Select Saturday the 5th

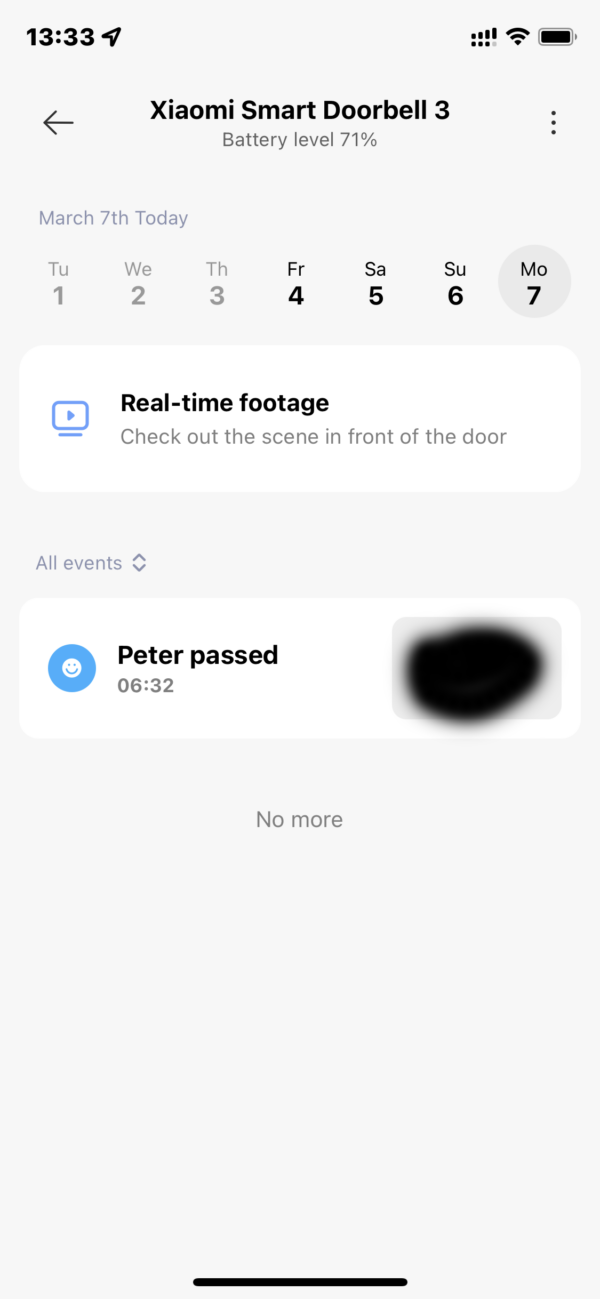tap(376, 283)
